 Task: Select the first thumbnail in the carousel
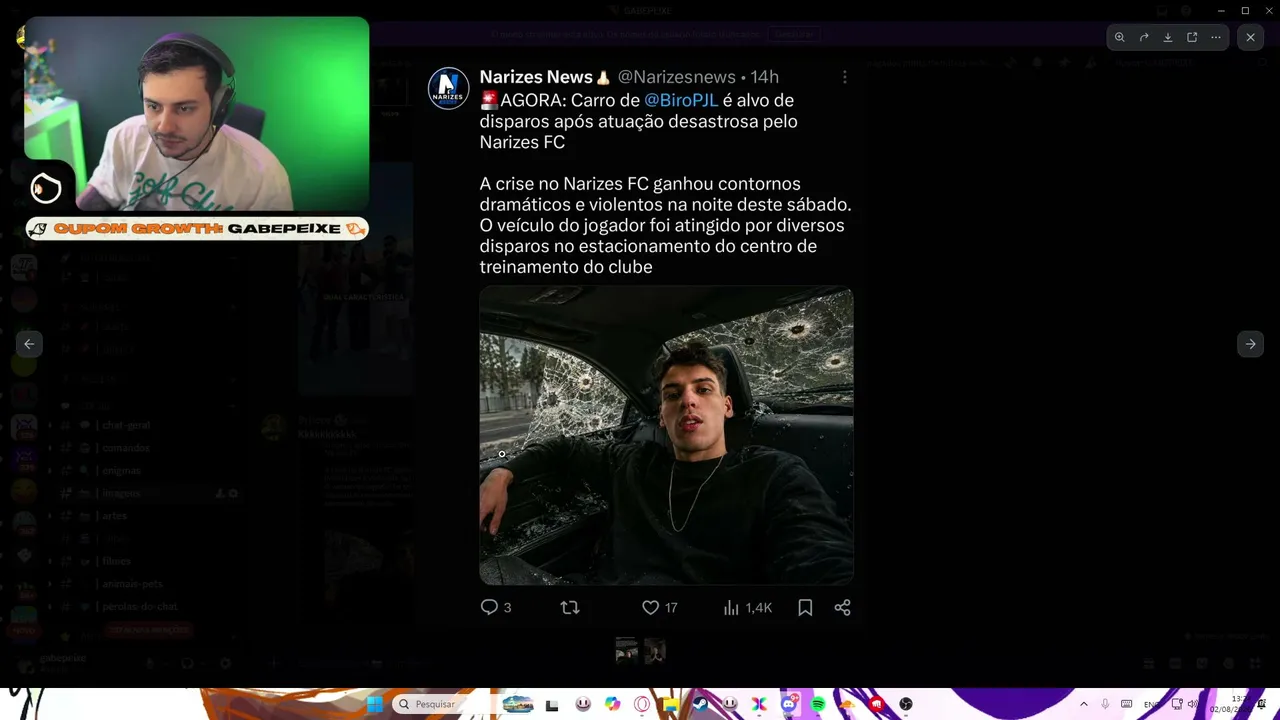(x=627, y=651)
